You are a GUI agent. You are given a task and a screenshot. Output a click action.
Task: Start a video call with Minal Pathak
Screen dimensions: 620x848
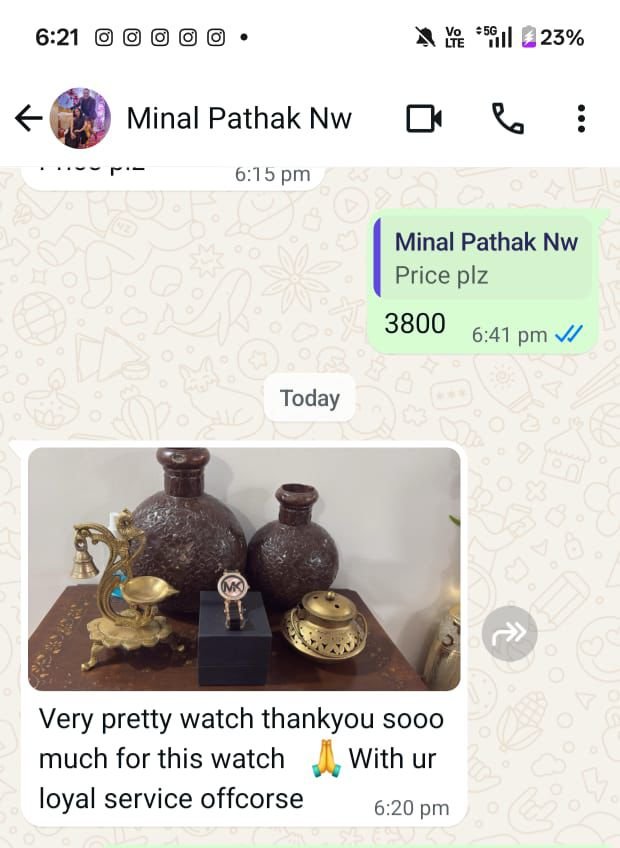424,119
